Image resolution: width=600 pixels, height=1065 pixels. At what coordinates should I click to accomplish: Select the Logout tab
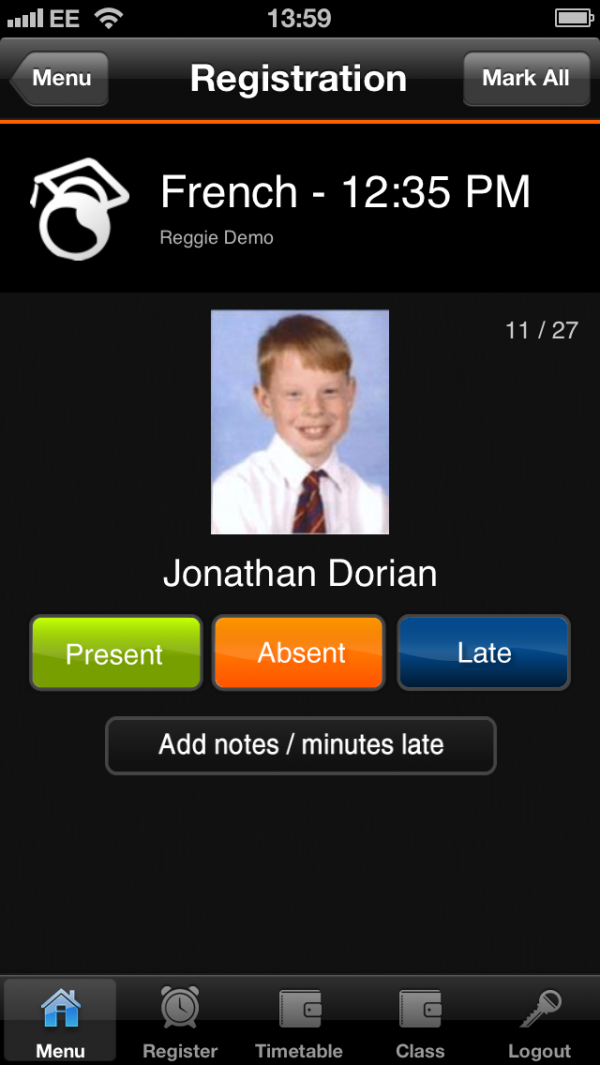click(539, 1022)
